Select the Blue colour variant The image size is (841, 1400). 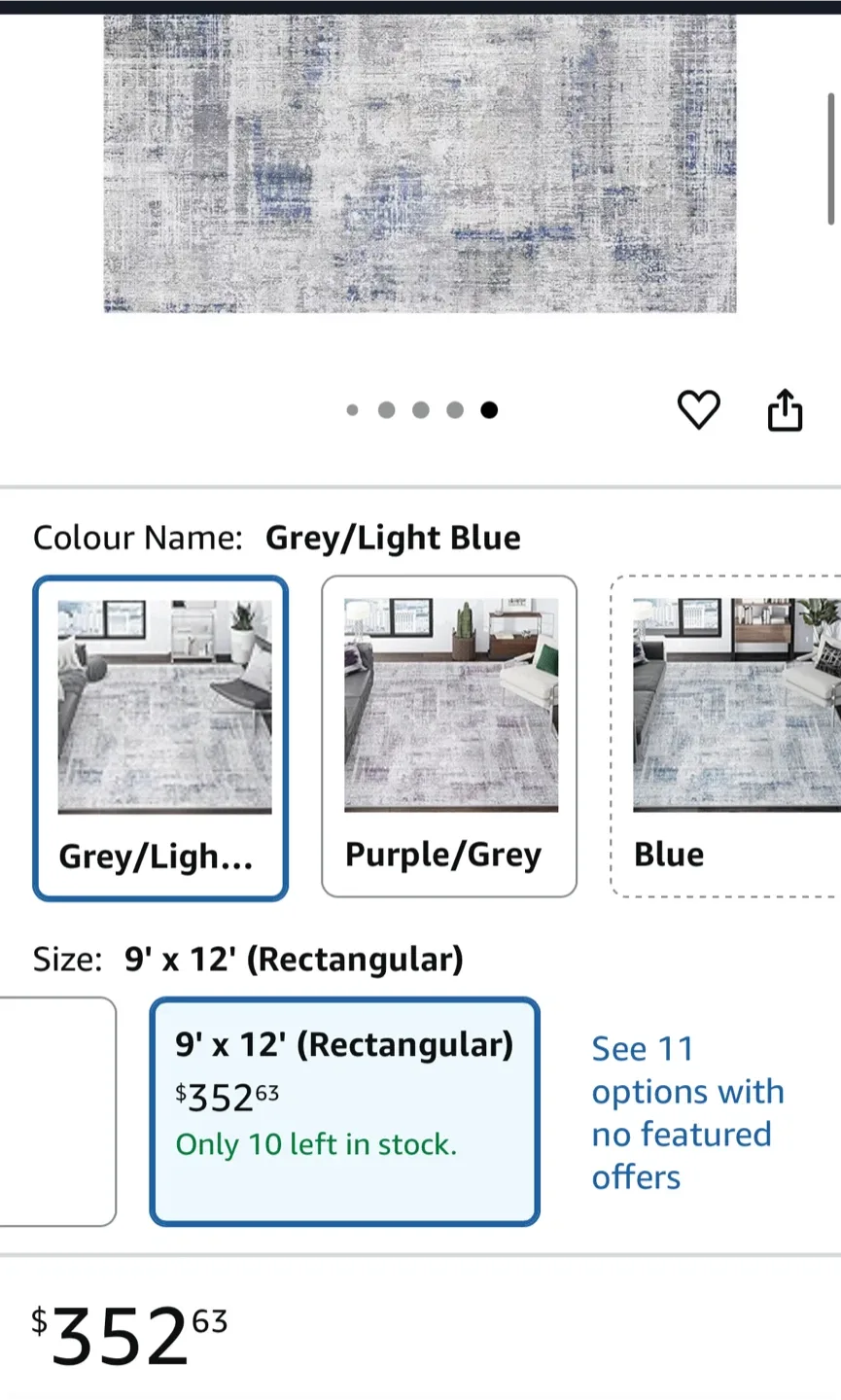pos(731,736)
